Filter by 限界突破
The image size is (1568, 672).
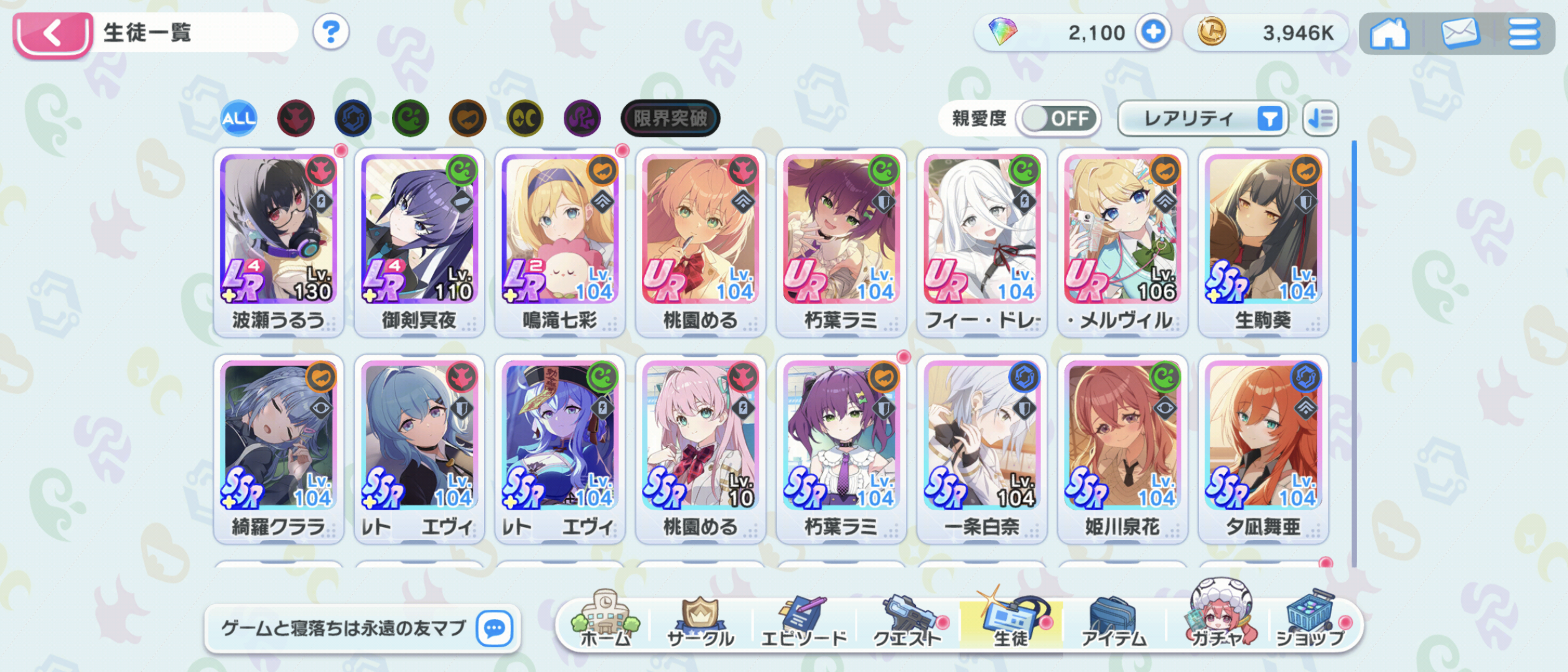[x=670, y=118]
